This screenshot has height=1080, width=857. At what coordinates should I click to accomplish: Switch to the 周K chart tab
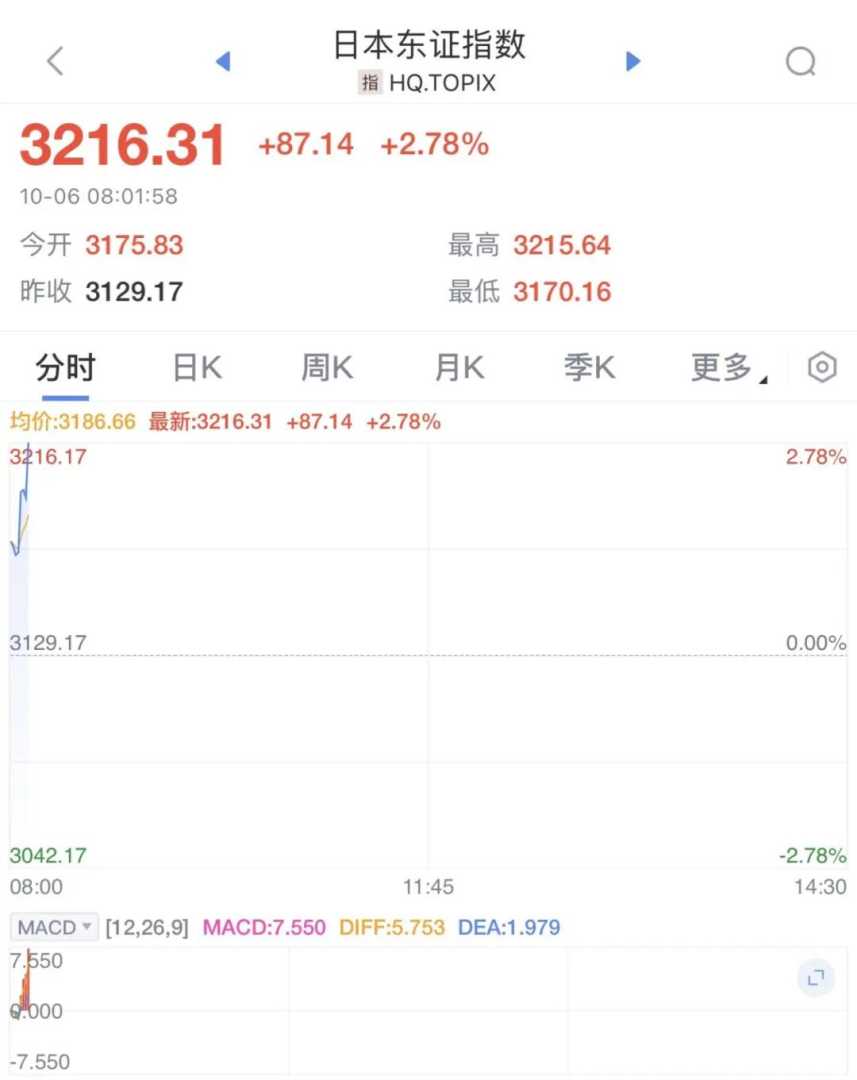pos(327,368)
